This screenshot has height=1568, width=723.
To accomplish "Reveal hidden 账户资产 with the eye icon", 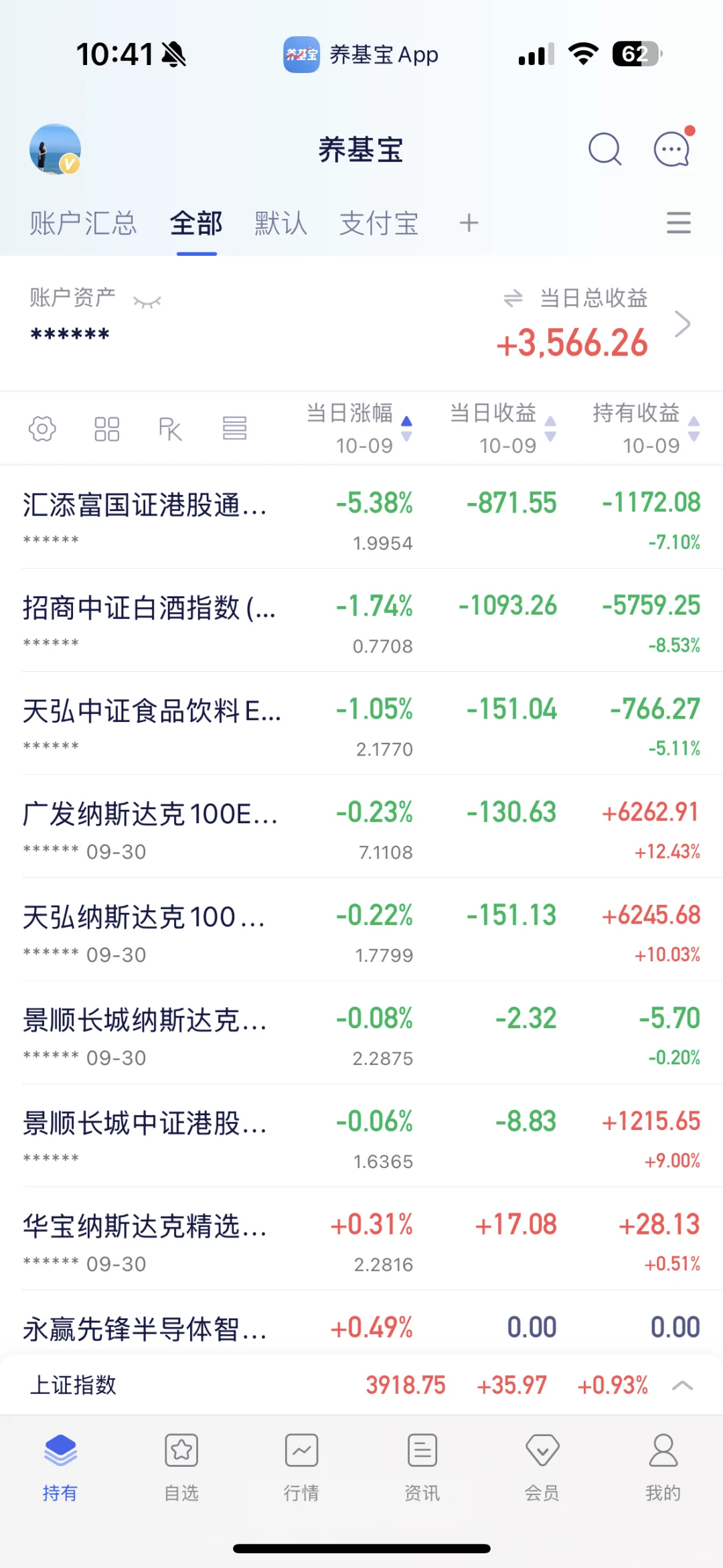I will tap(147, 302).
